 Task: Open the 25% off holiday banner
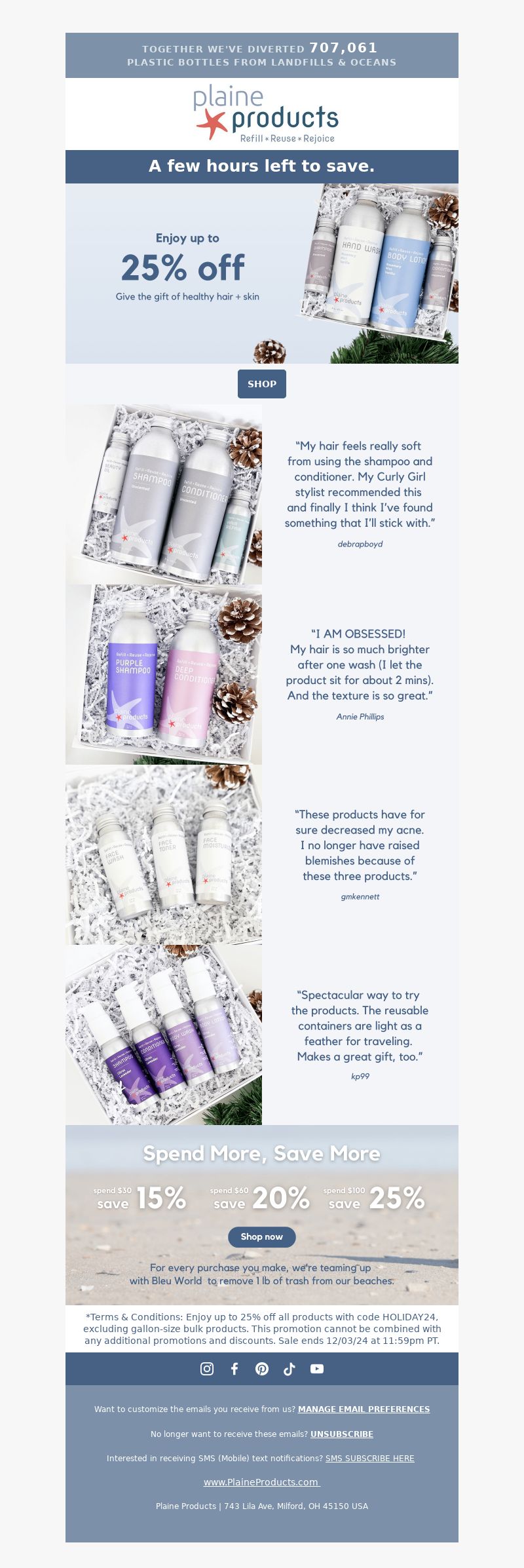pos(261,273)
